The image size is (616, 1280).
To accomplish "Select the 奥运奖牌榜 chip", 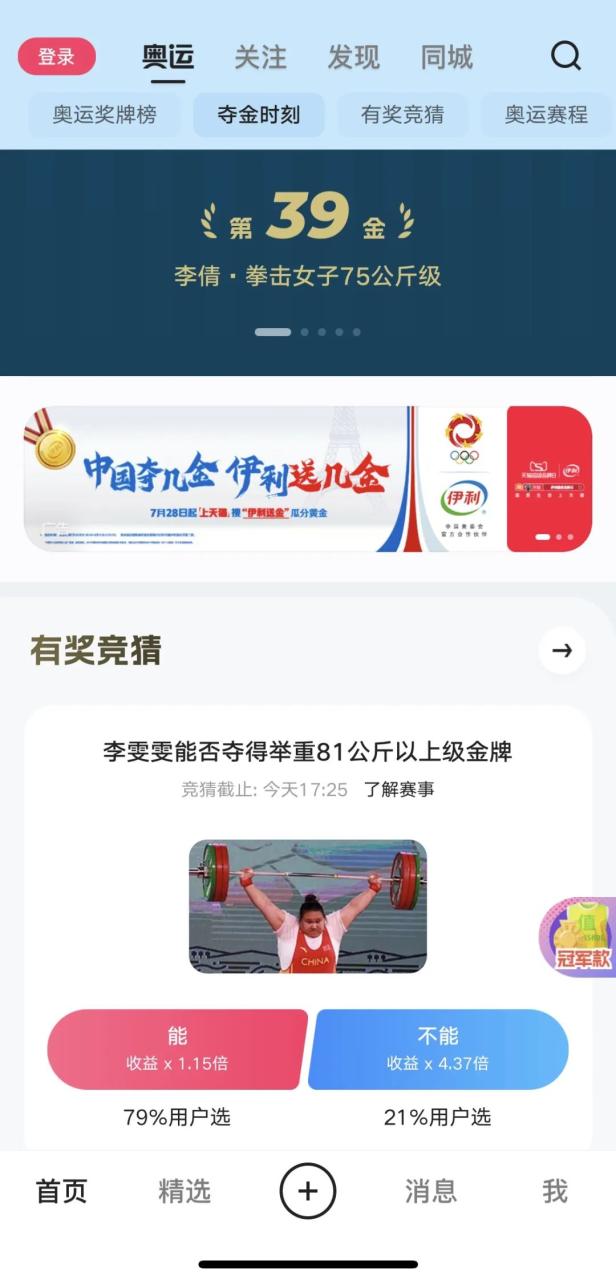I will pyautogui.click(x=105, y=115).
